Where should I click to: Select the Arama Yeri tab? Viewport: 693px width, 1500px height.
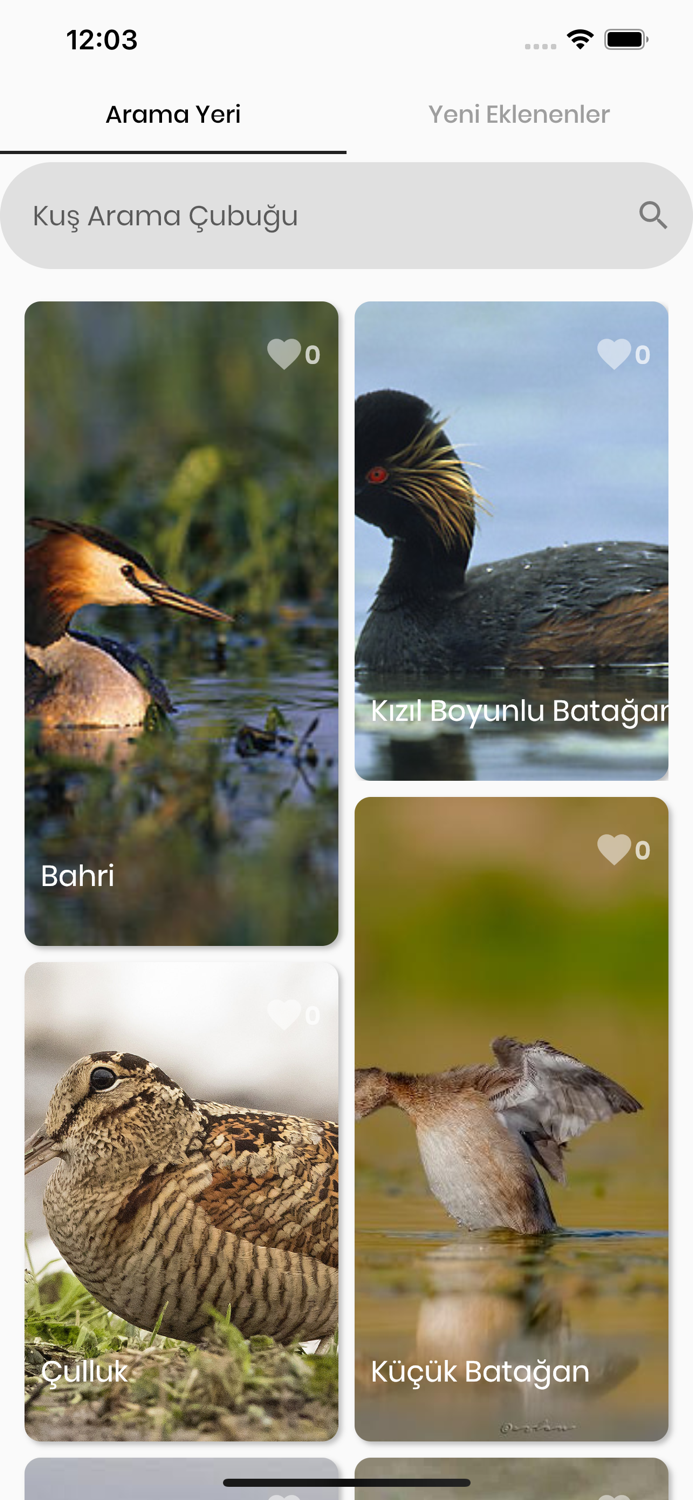click(x=173, y=115)
